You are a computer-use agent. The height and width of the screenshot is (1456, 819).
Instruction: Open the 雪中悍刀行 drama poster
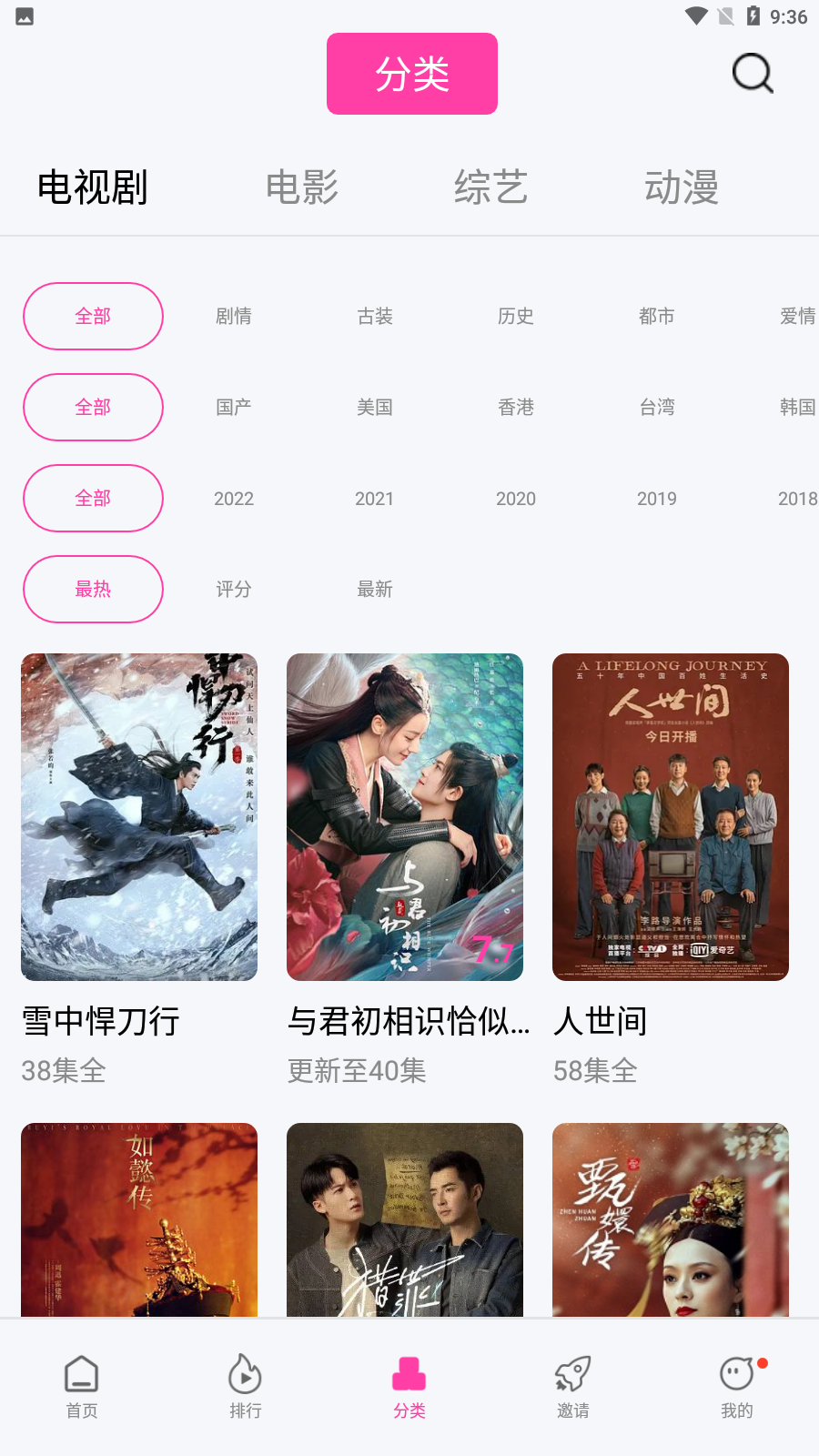[138, 816]
